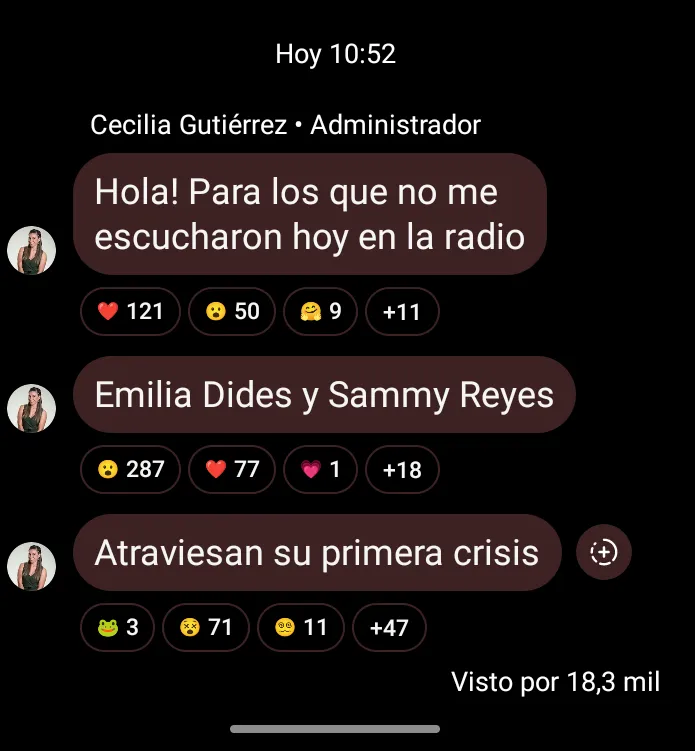Open Cecilia's avatar beside the 'Hola!' message
The height and width of the screenshot is (751, 695).
tap(32, 250)
